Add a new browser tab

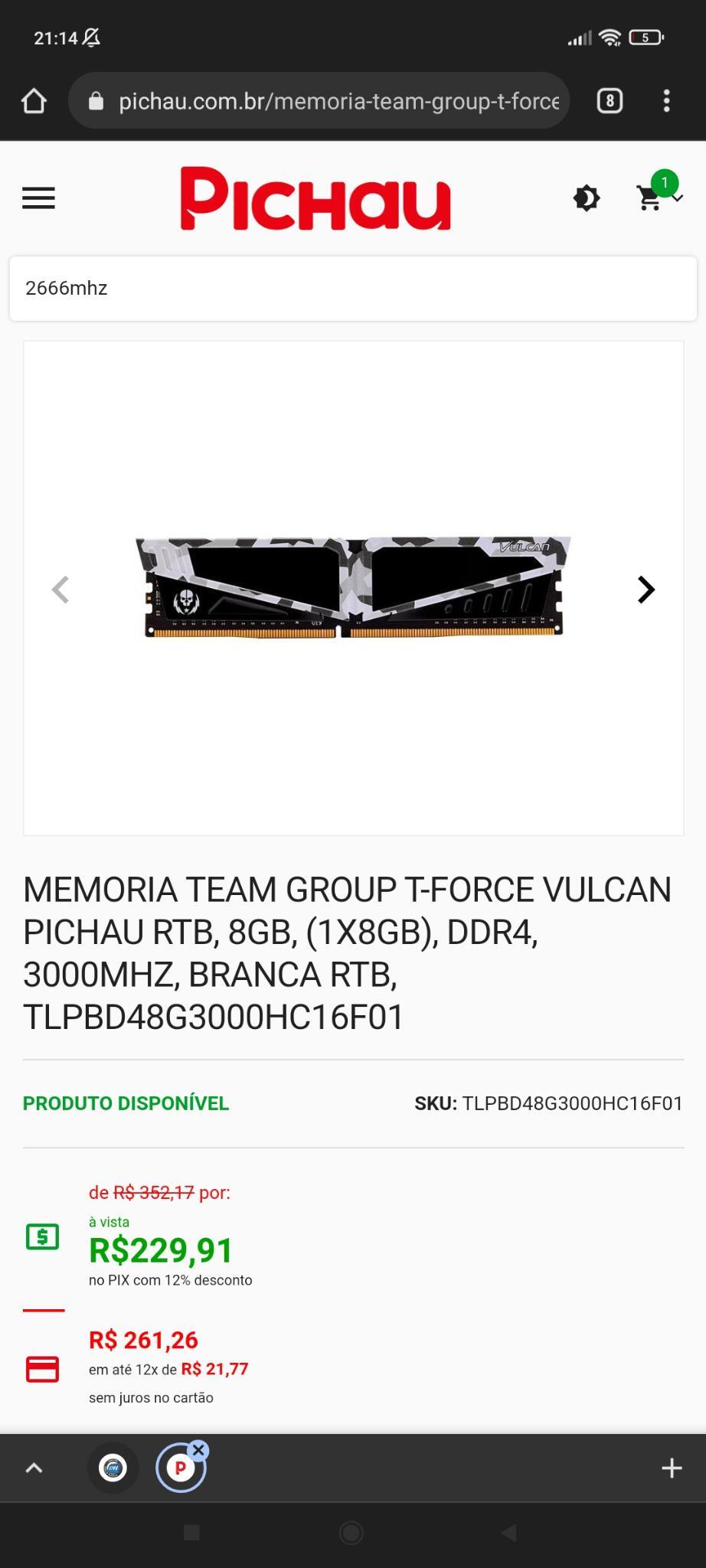tap(672, 1468)
